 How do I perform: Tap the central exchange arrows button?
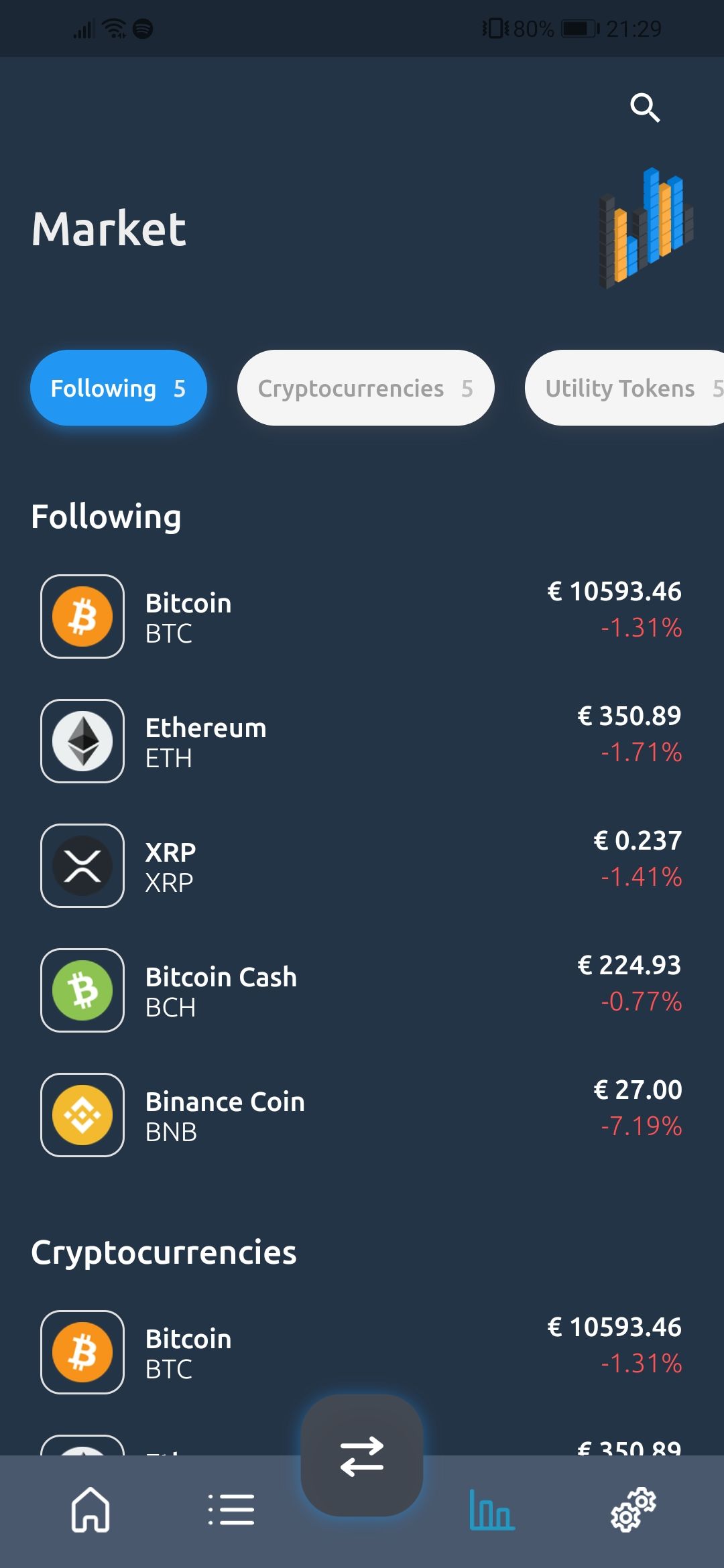[x=362, y=1456]
